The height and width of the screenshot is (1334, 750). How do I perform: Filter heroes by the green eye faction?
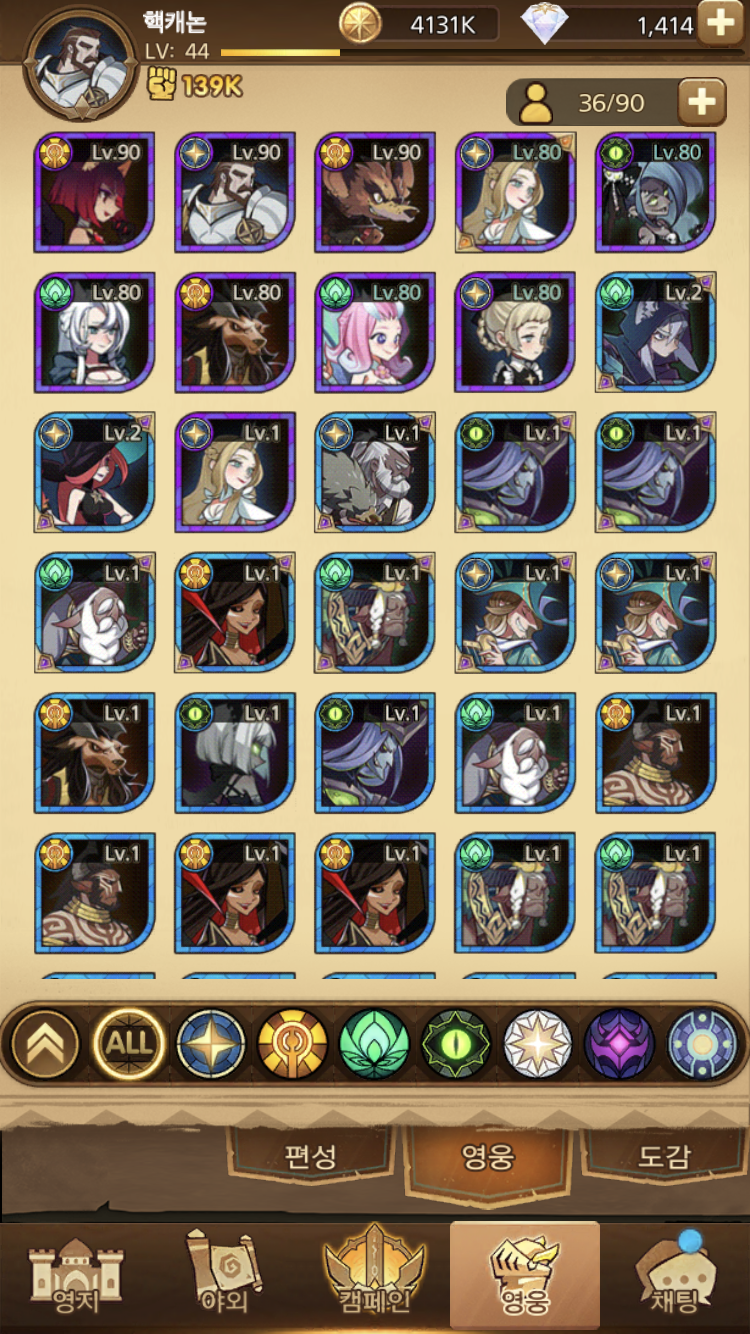point(456,1045)
